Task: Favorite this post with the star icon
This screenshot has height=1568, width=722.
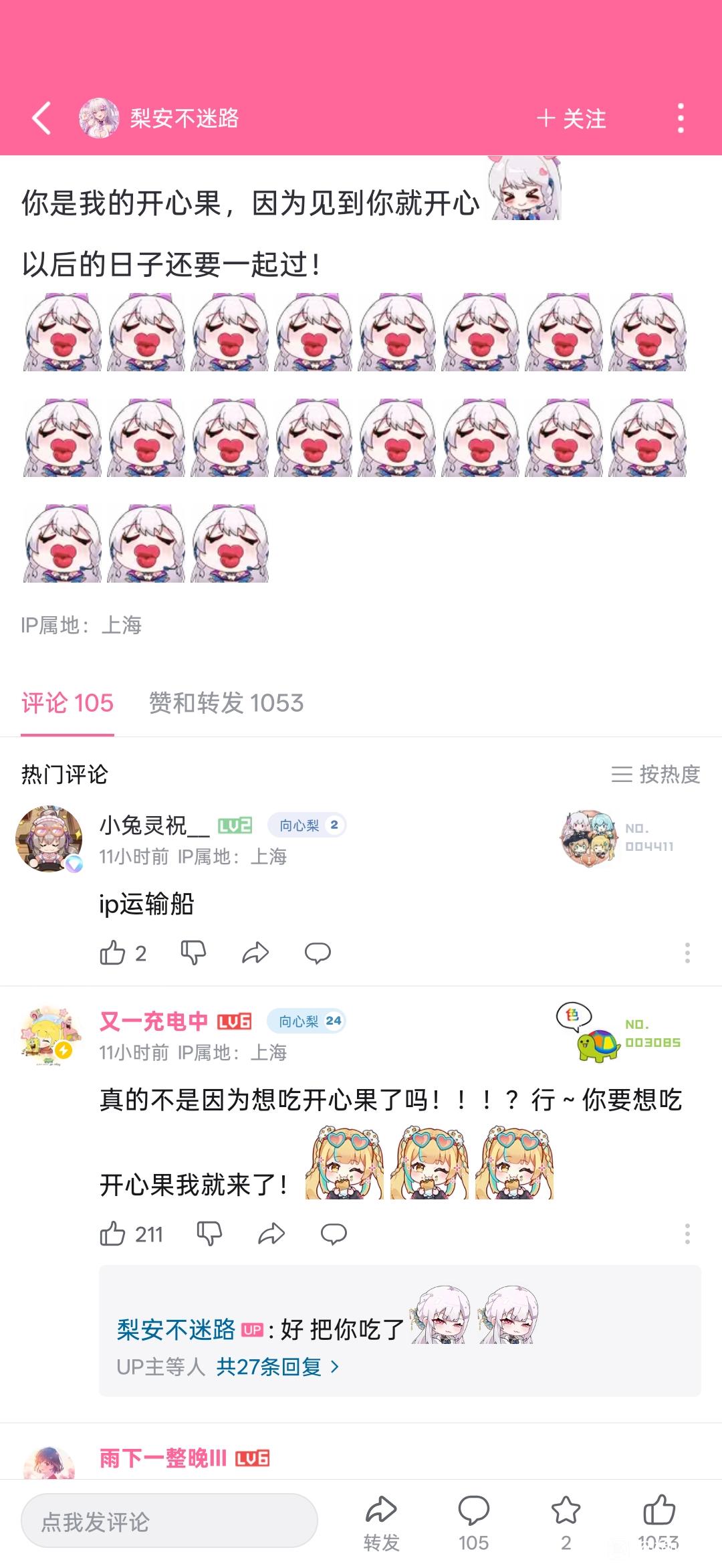Action: 566,1523
